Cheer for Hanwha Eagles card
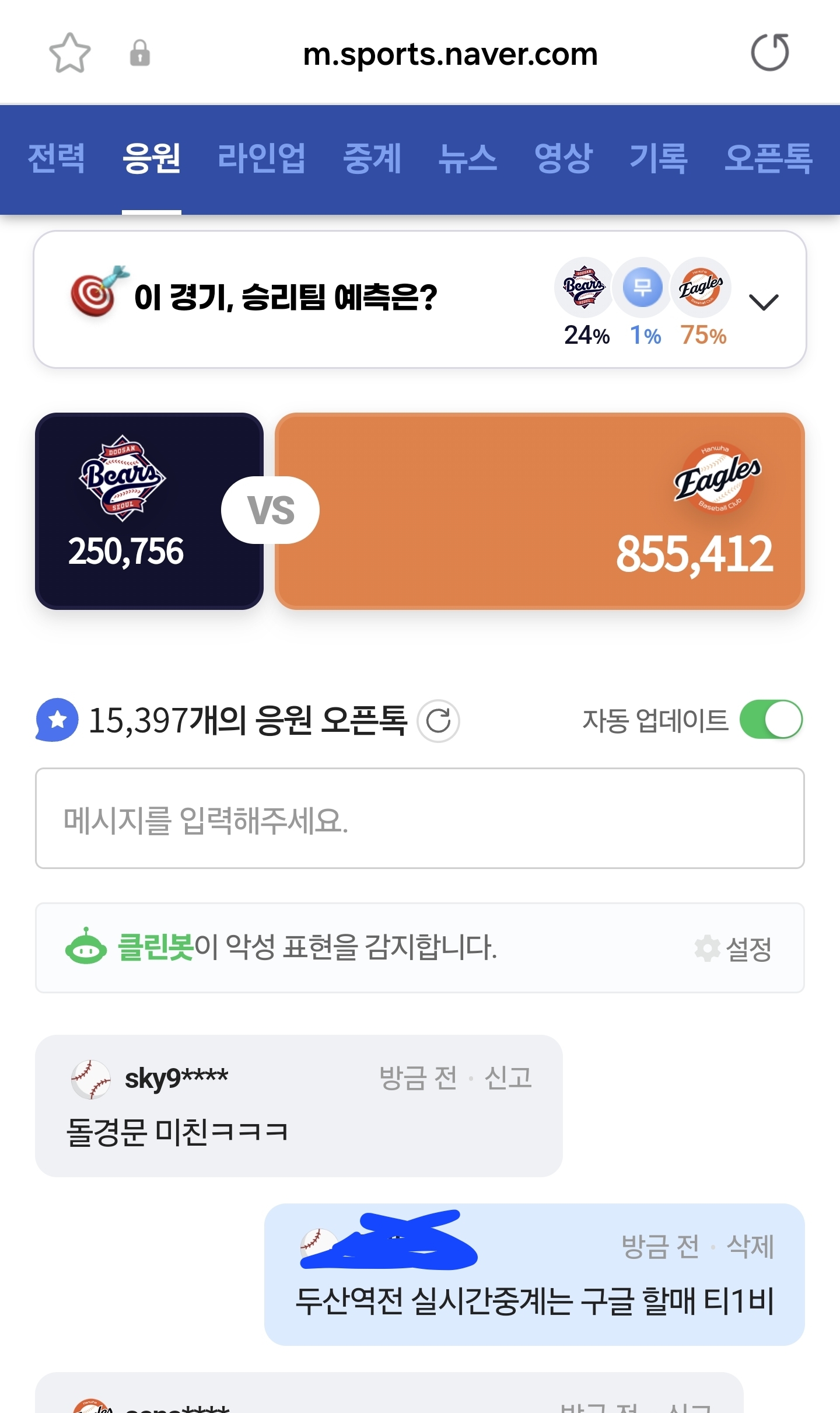The image size is (840, 1413). pos(540,511)
